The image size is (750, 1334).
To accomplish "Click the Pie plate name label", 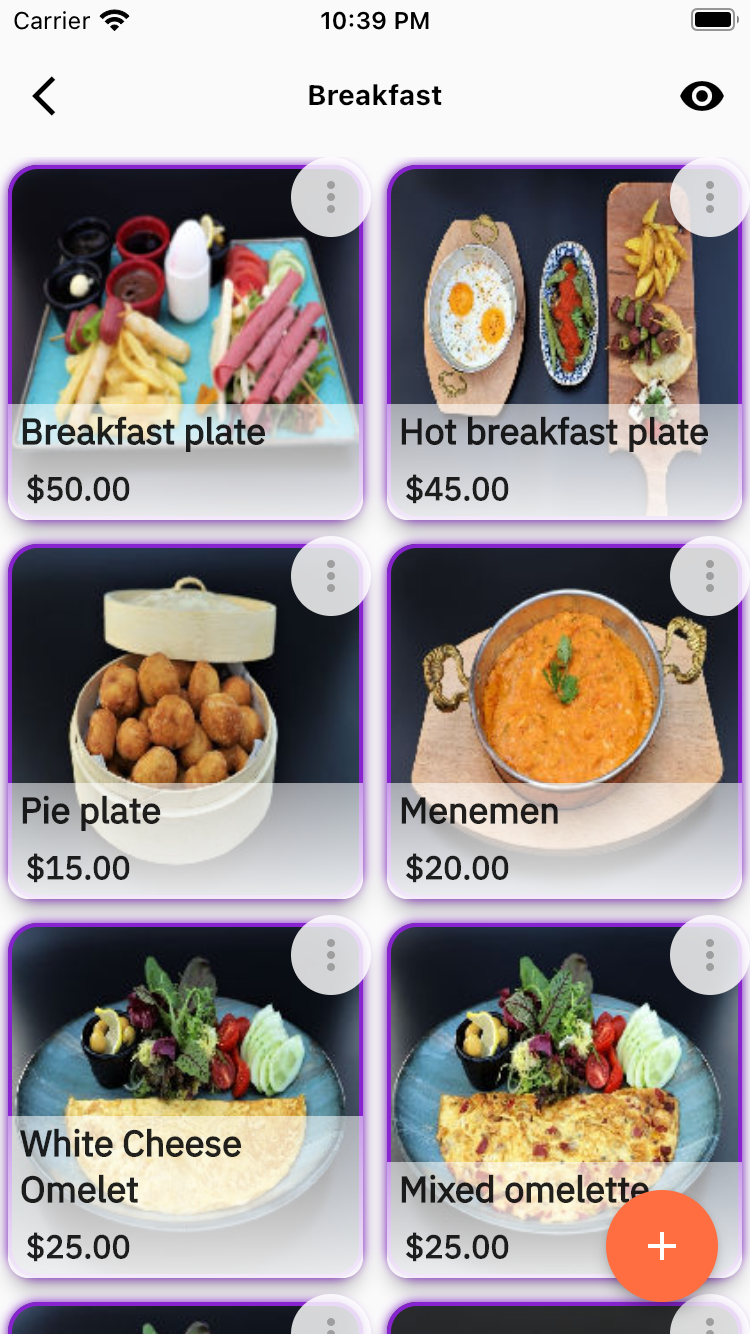I will click(x=90, y=811).
